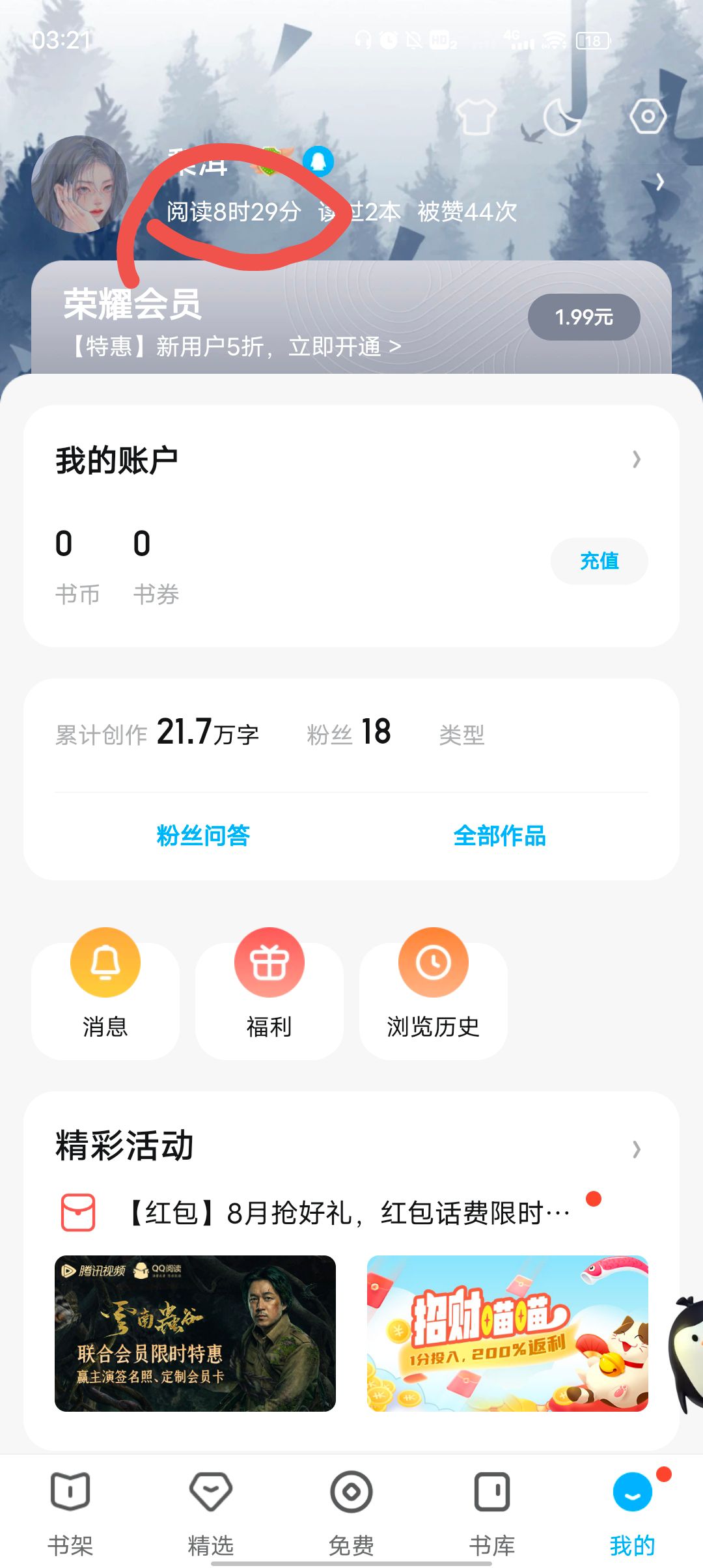Open the settings hexagon icon
Image resolution: width=703 pixels, height=1568 pixels.
coord(648,117)
